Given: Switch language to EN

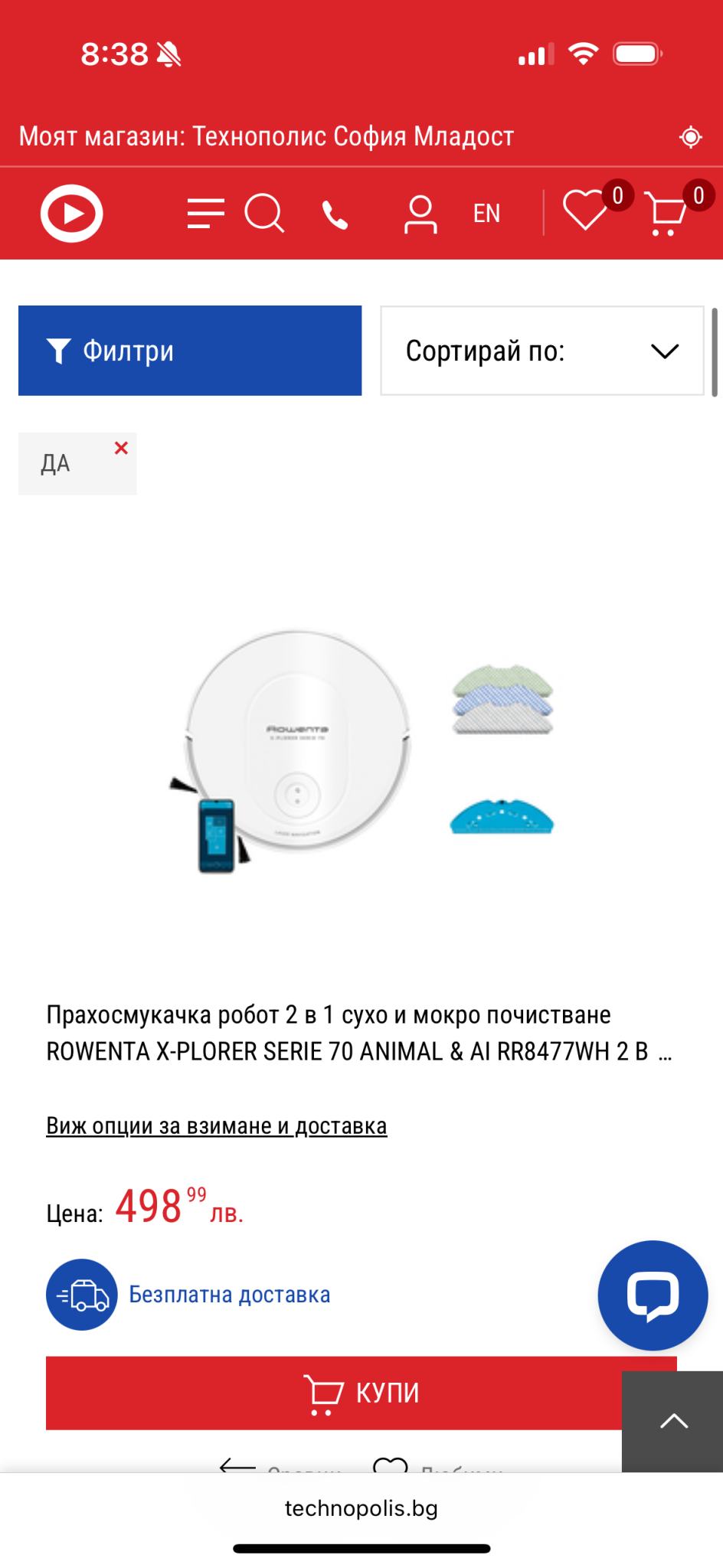Looking at the screenshot, I should click(x=486, y=214).
